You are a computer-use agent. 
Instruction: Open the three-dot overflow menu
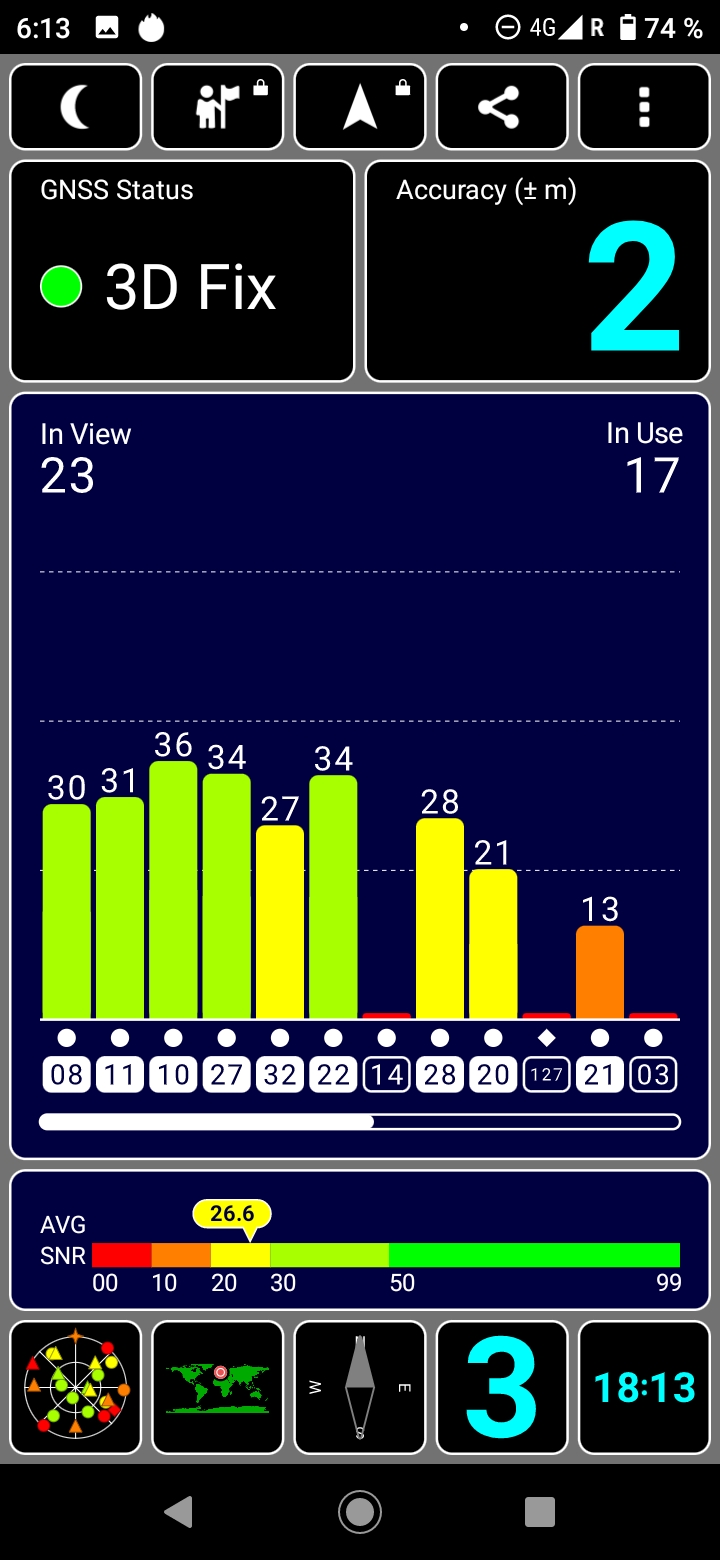point(644,107)
